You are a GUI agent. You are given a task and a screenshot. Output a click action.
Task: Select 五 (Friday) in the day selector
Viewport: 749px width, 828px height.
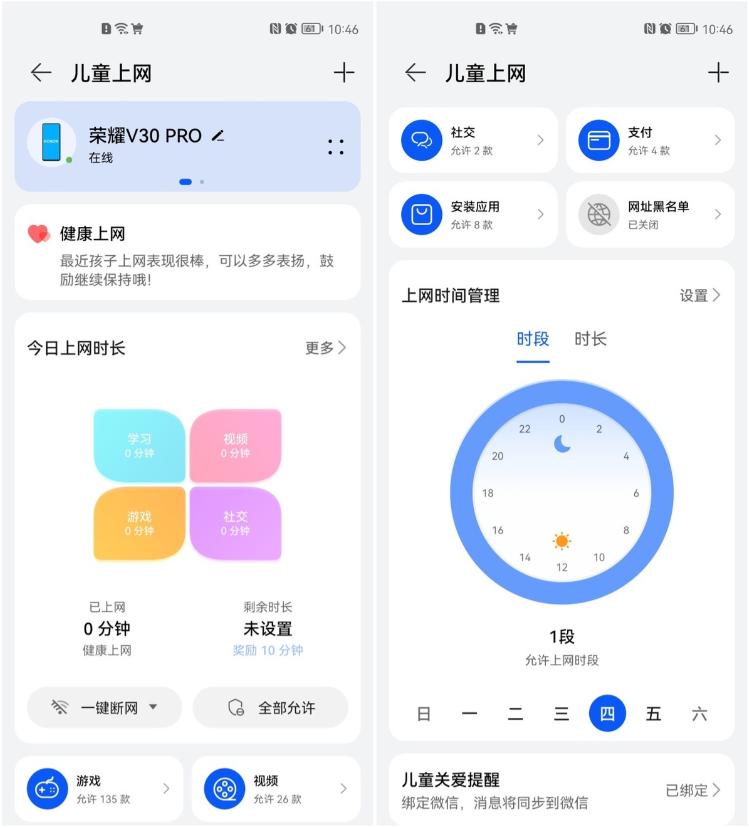(651, 714)
